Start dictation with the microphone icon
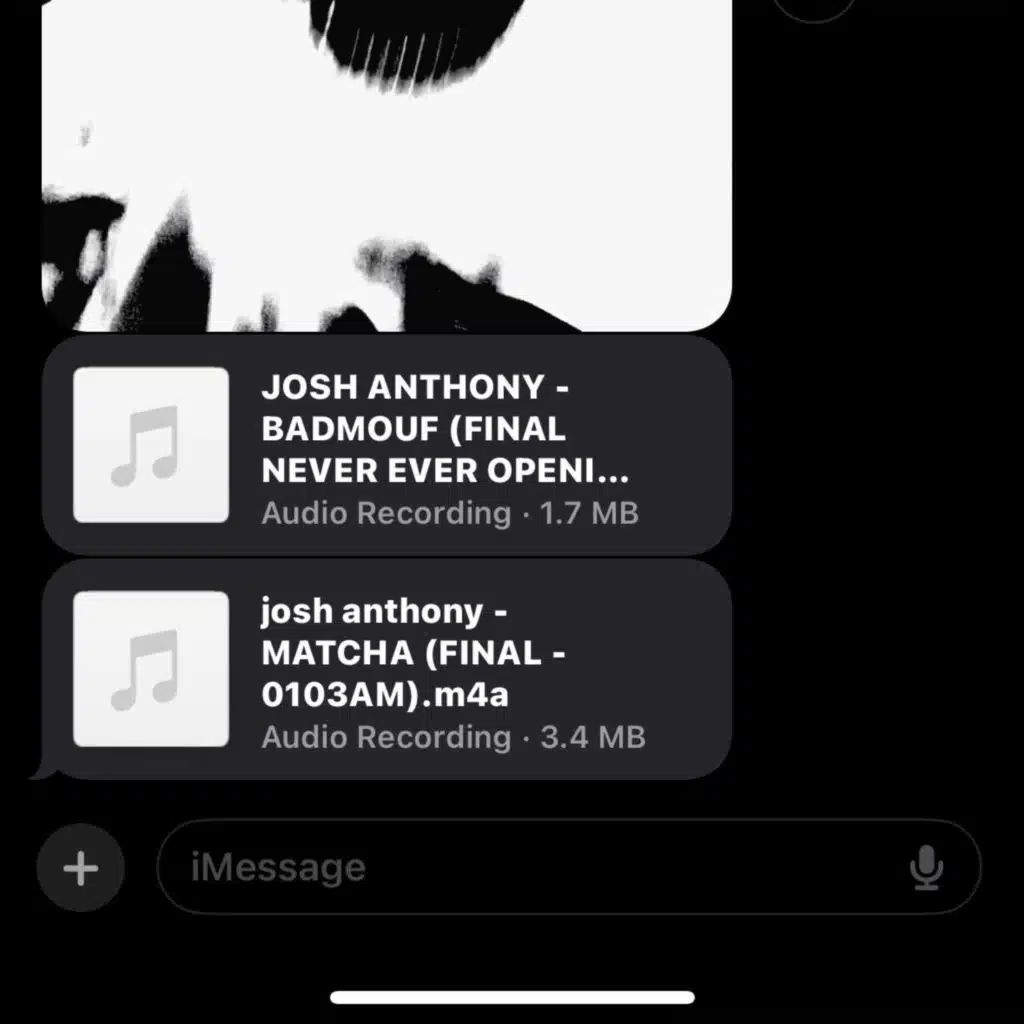 pos(926,868)
